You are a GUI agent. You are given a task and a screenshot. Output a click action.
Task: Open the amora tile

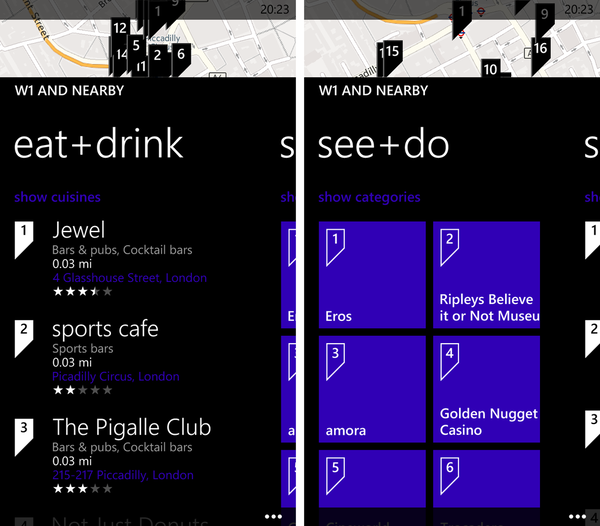(372, 389)
